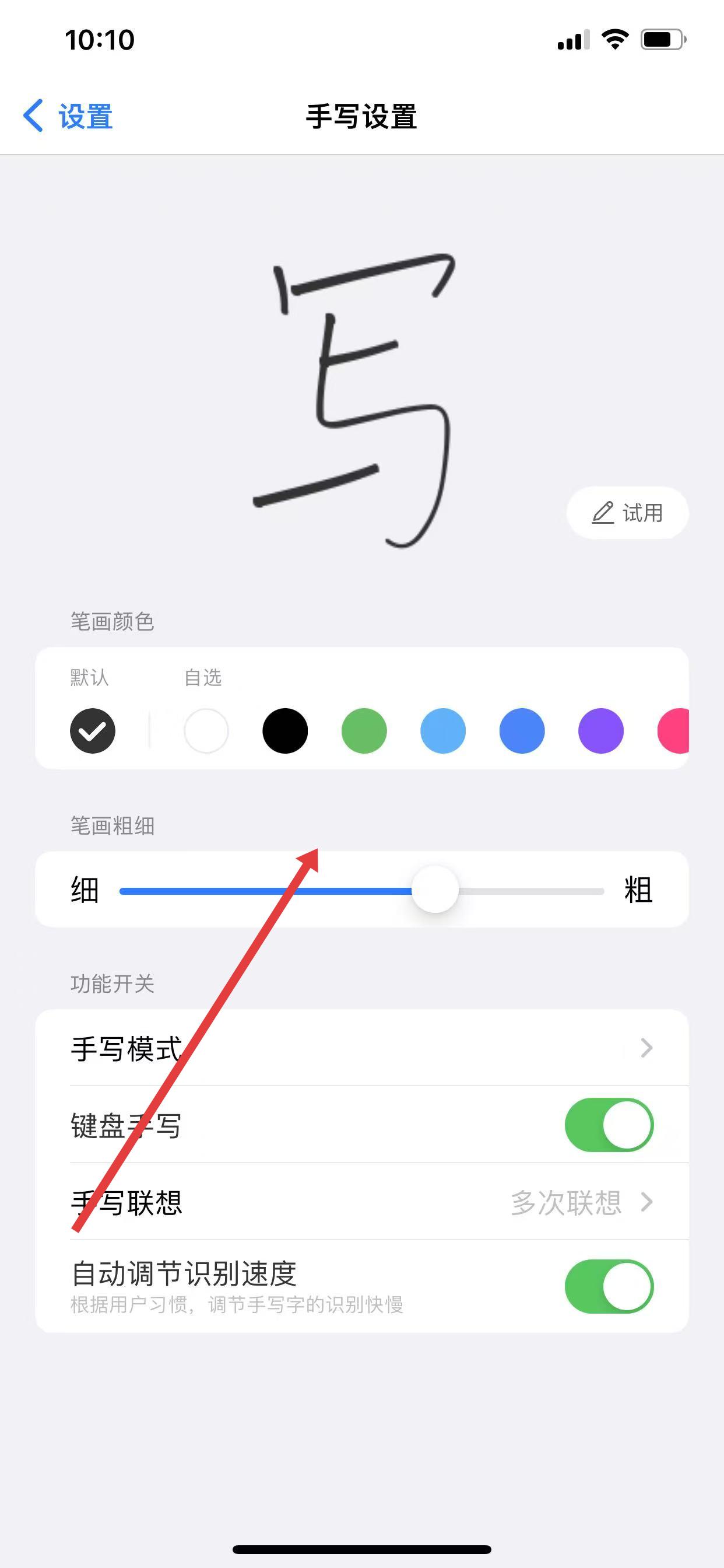The image size is (724, 1568).
Task: Select the default stroke color
Action: (93, 731)
